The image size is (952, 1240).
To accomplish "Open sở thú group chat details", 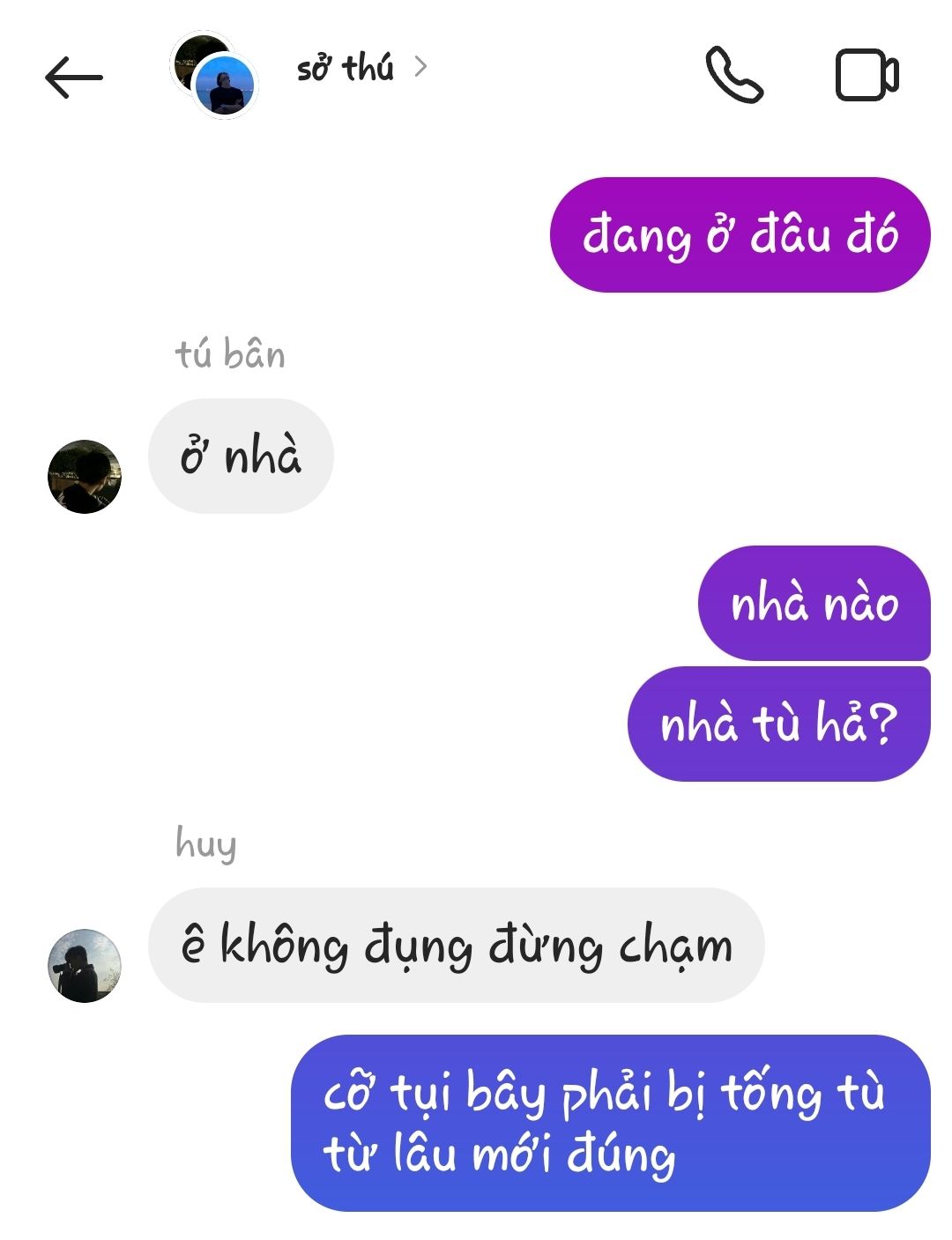I will point(361,68).
